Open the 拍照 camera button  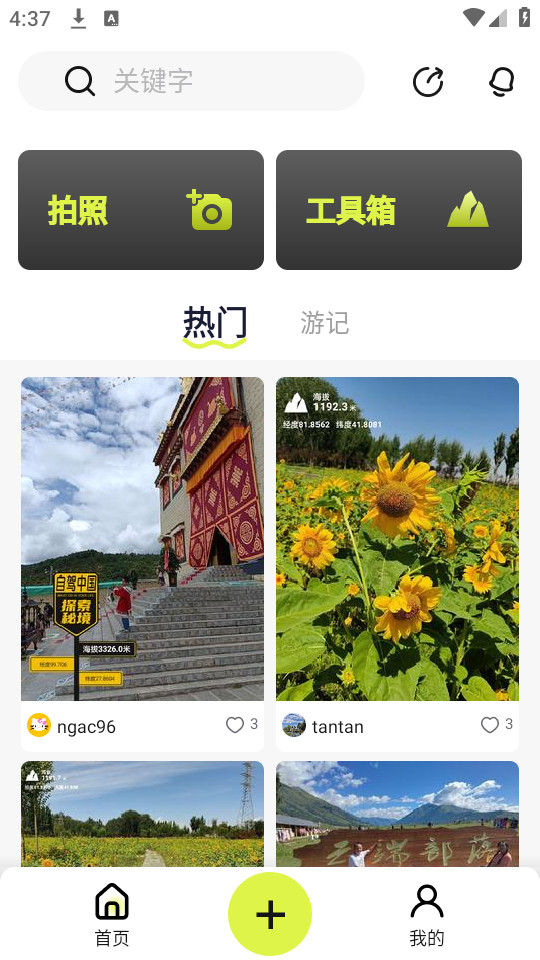pyautogui.click(x=141, y=210)
